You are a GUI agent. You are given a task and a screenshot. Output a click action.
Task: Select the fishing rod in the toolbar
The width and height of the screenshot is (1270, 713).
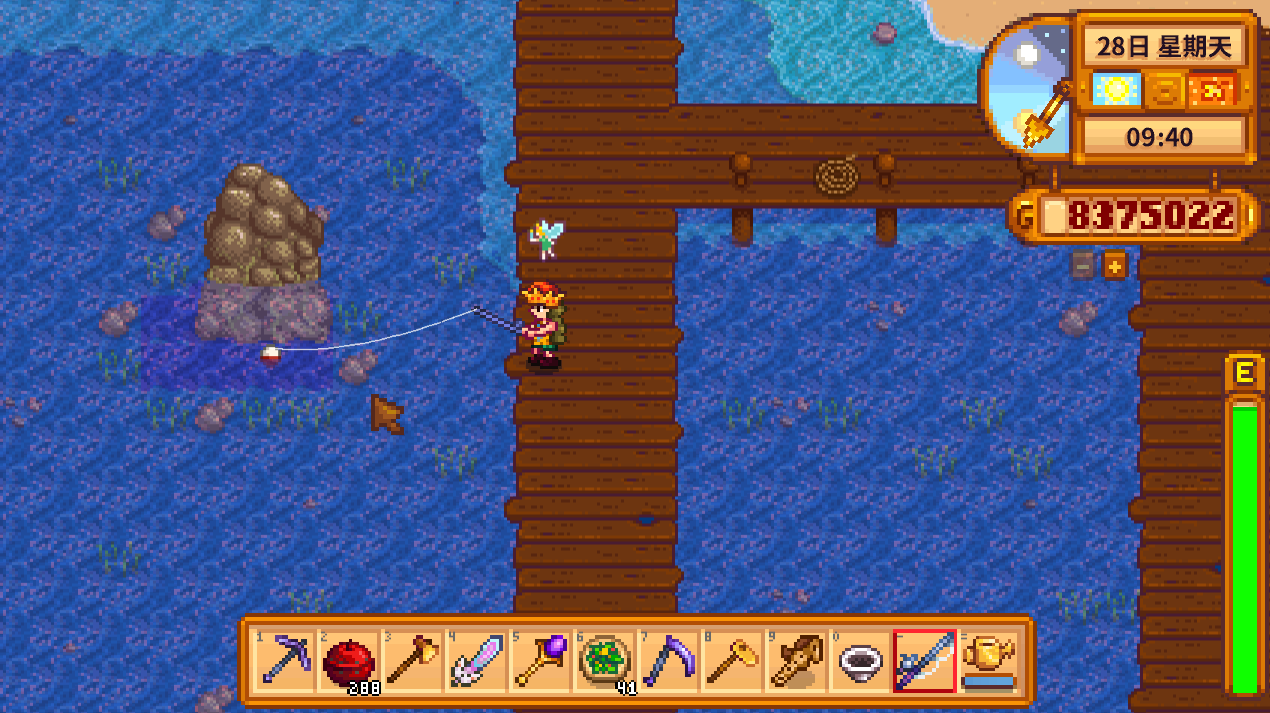(x=925, y=661)
